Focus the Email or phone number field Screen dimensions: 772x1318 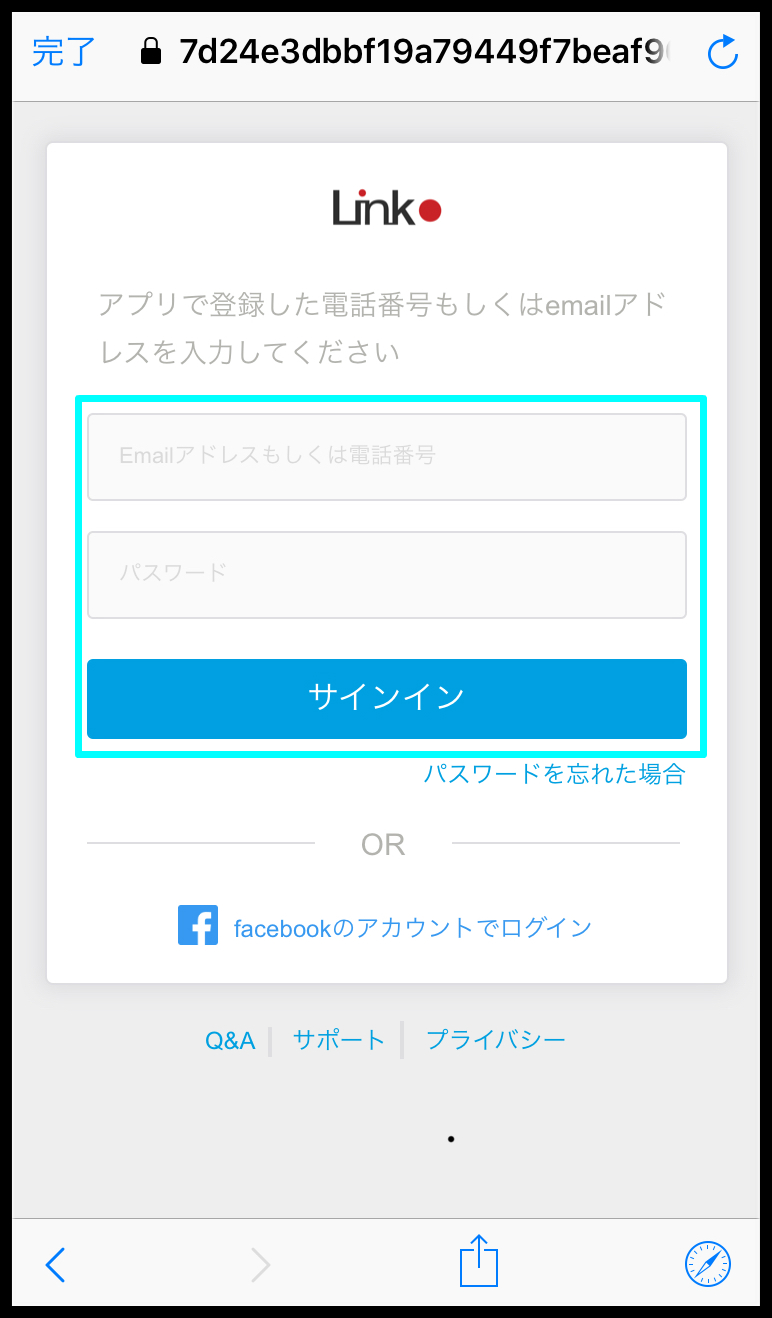tap(387, 456)
